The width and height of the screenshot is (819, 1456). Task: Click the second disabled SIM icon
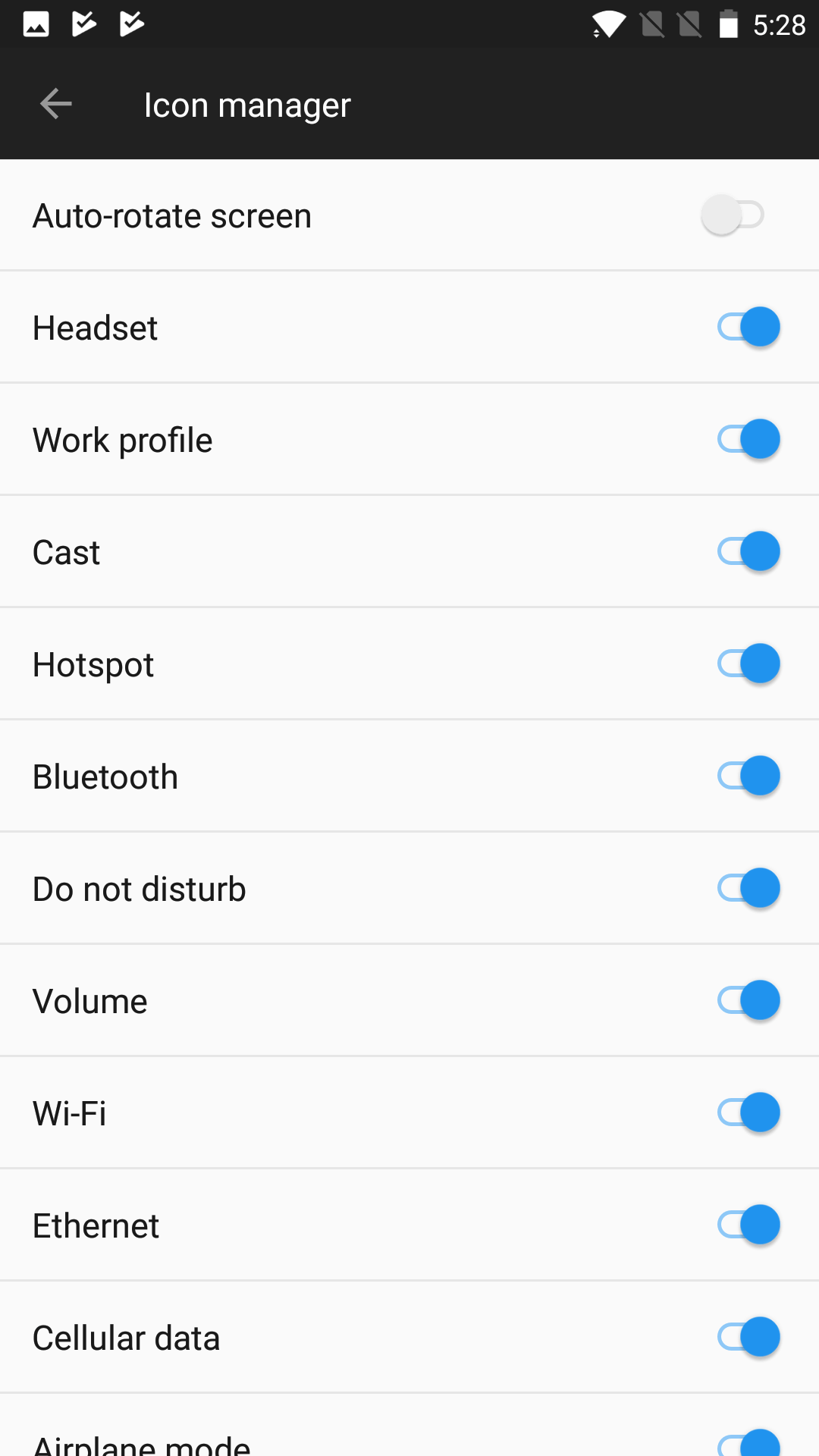[x=689, y=22]
